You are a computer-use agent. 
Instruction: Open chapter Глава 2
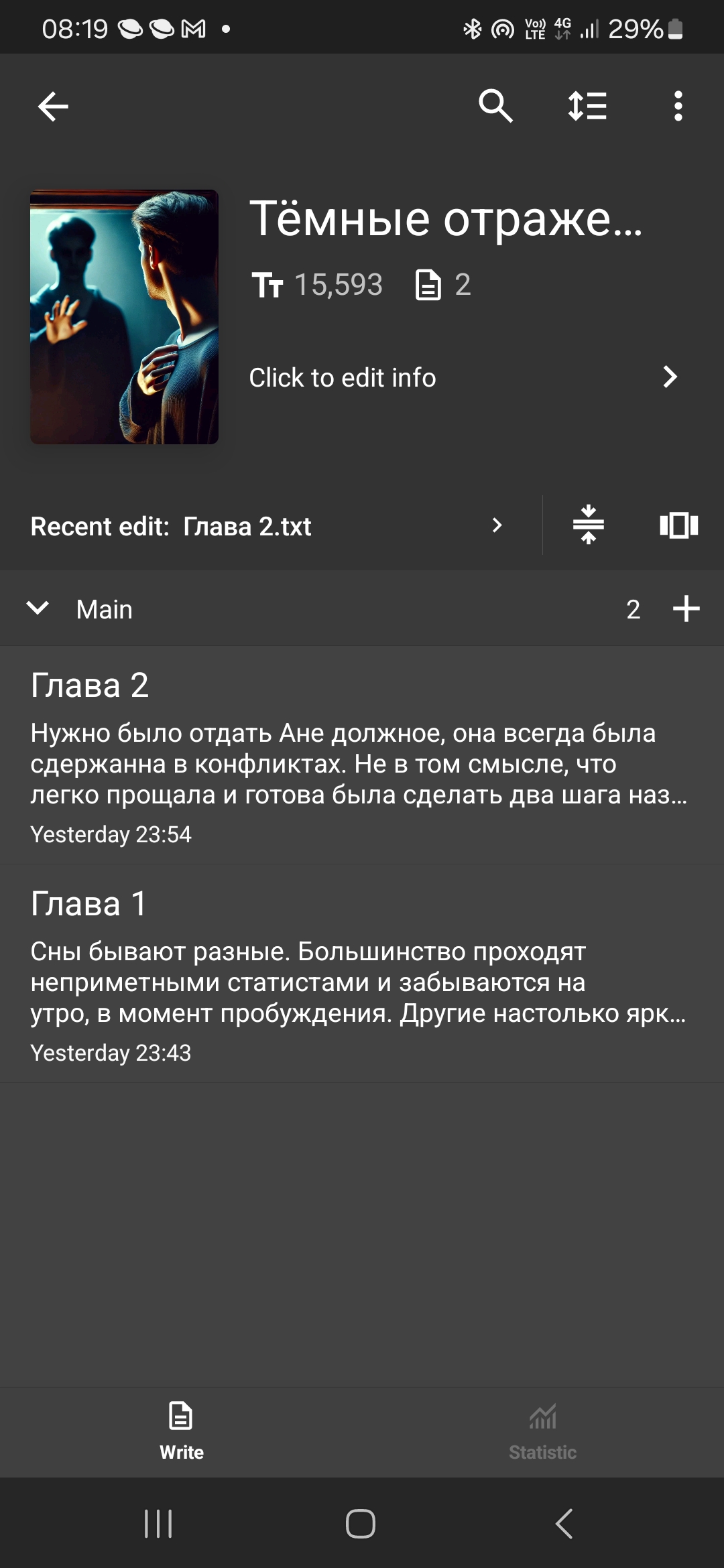(362, 755)
